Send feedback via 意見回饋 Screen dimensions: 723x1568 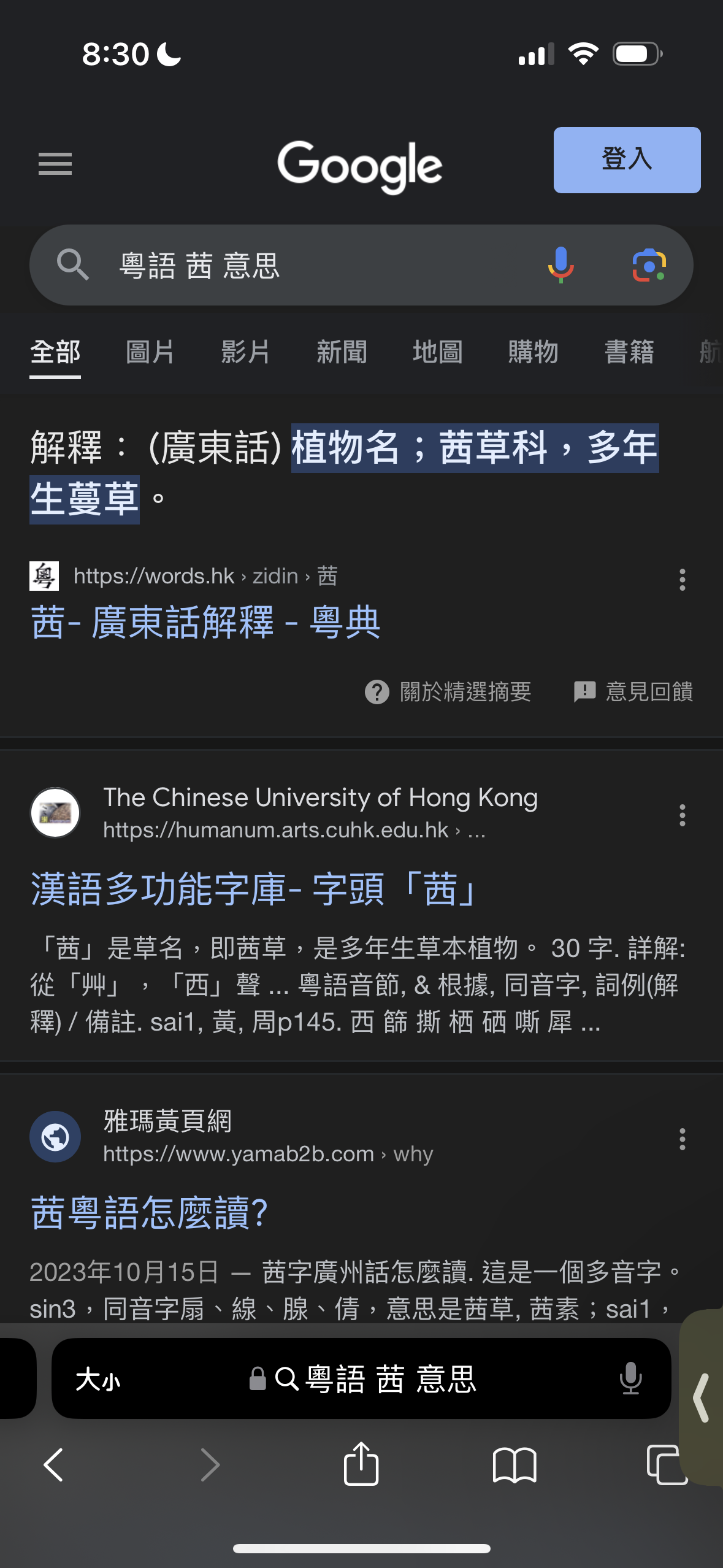point(633,692)
